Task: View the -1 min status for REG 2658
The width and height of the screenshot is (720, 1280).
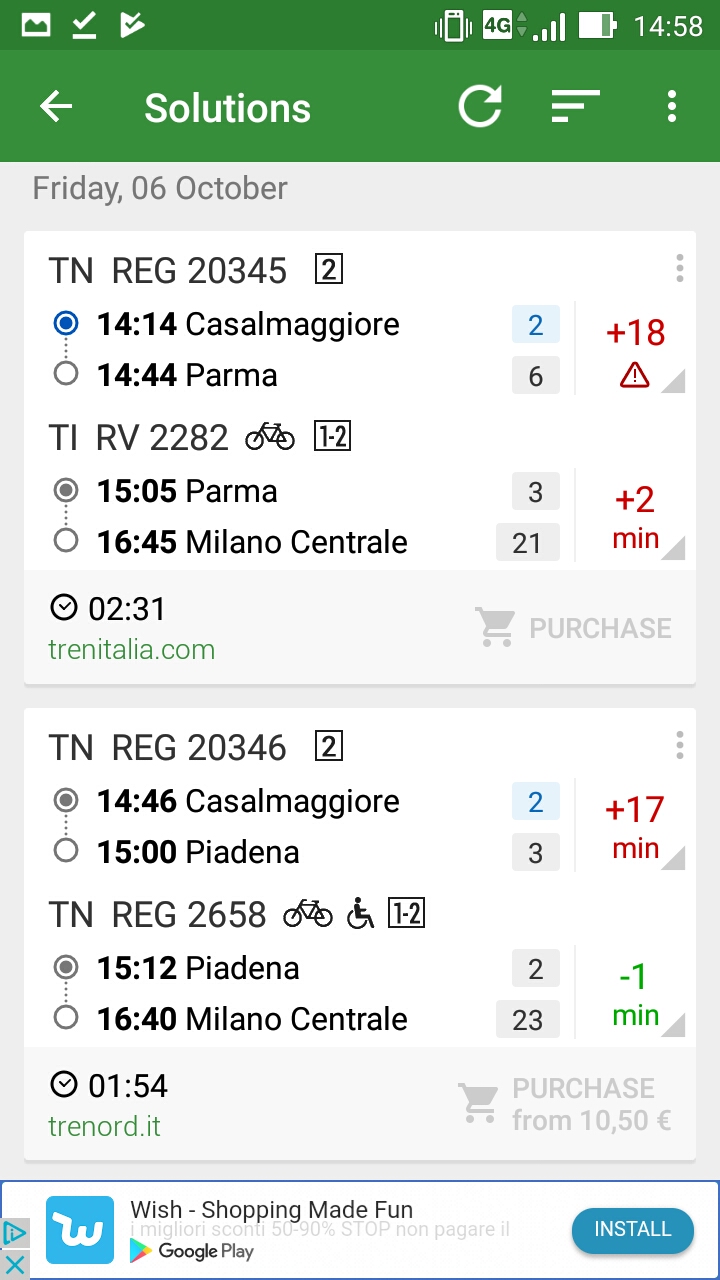Action: [635, 994]
